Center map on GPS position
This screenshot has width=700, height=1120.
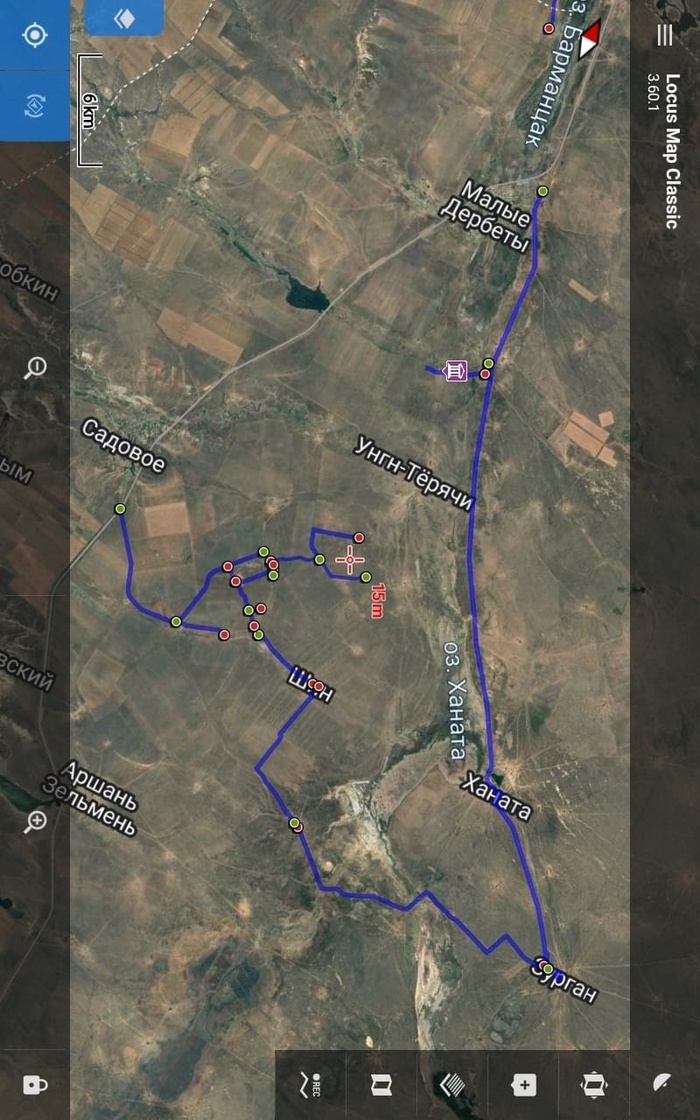(35, 35)
